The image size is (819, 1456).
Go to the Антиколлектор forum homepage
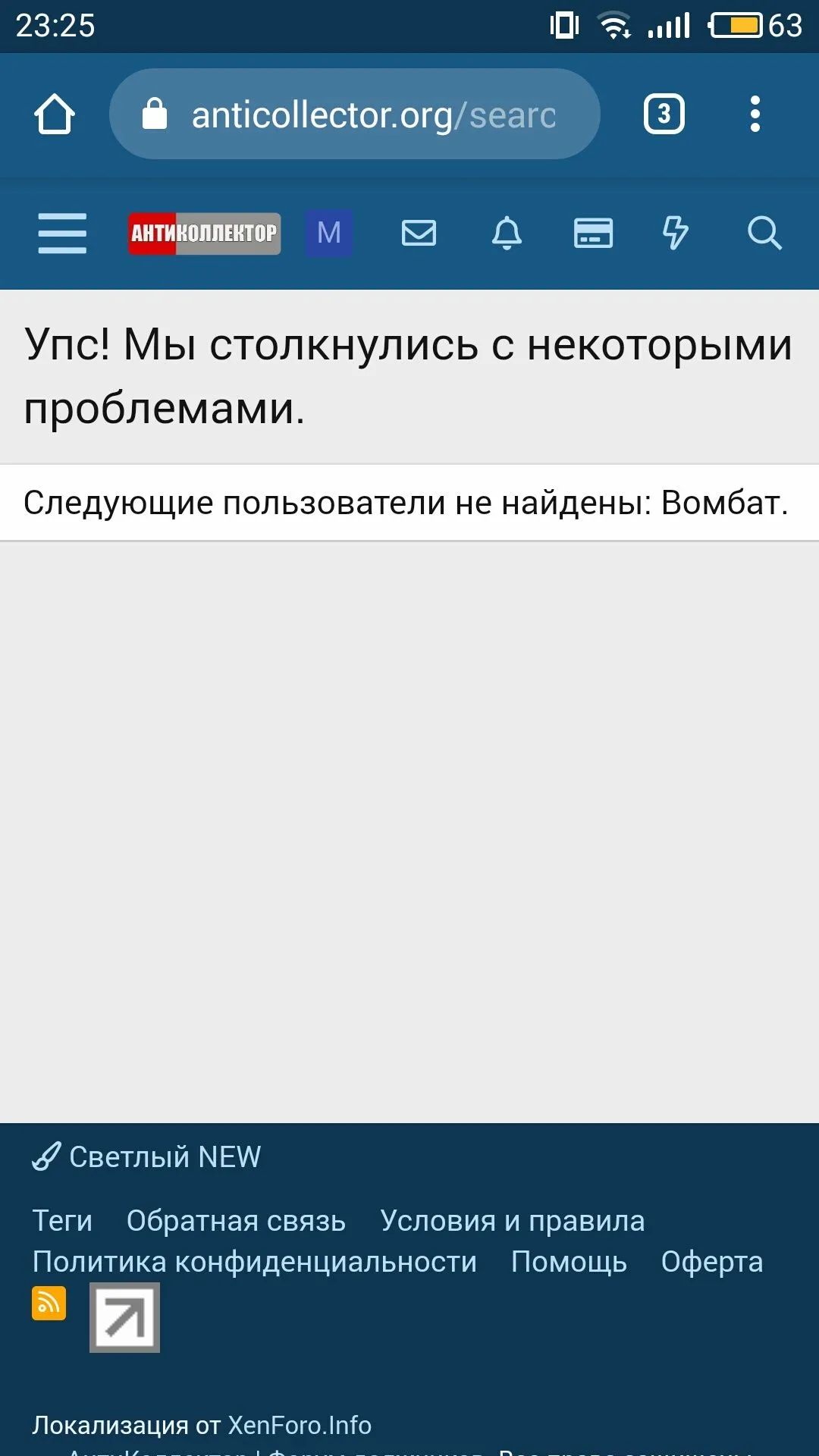pos(204,233)
